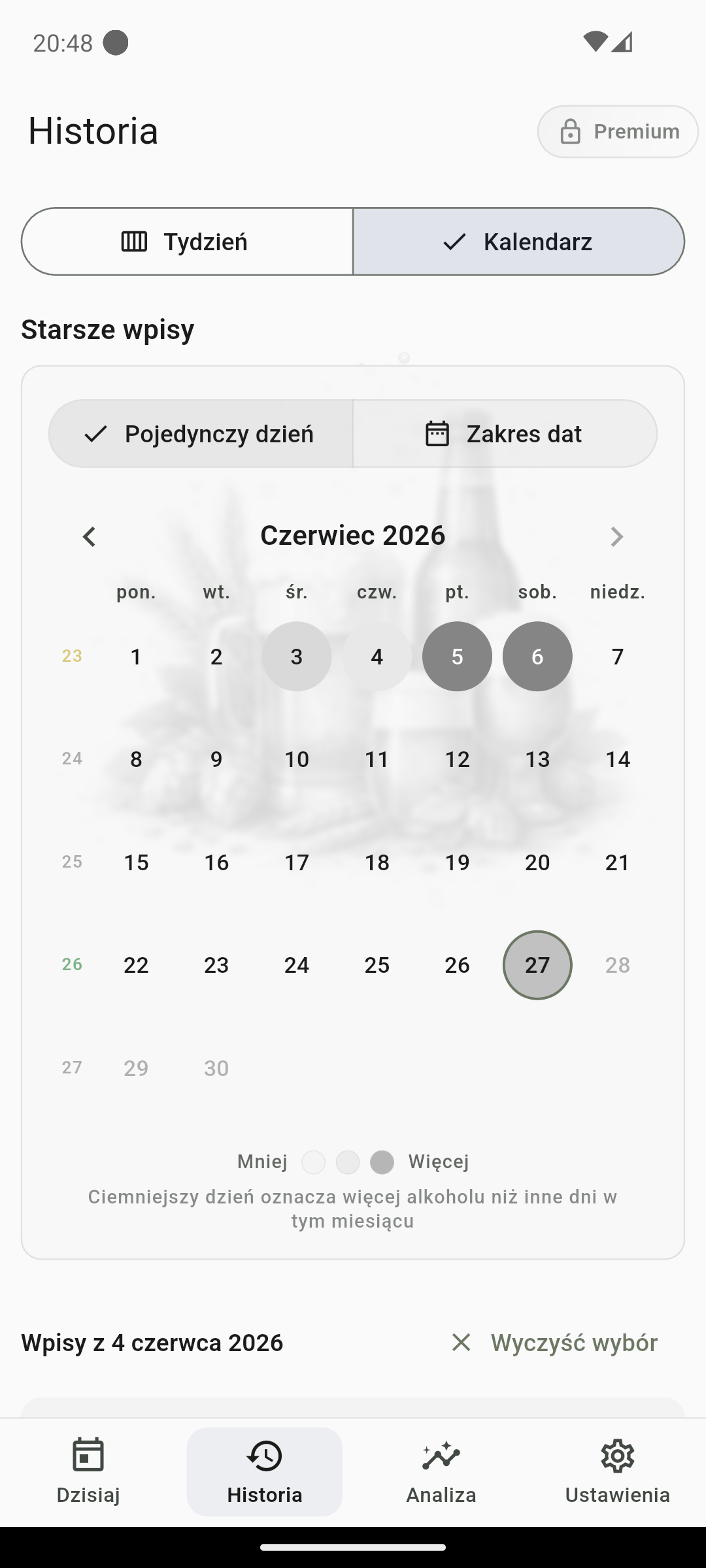Pick June 6 in the calendar
This screenshot has width=706, height=1568.
click(x=537, y=656)
